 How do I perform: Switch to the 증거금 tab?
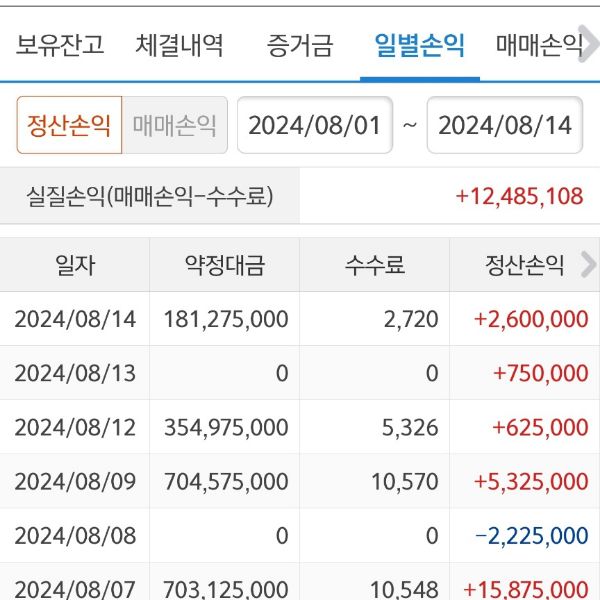[x=300, y=45]
